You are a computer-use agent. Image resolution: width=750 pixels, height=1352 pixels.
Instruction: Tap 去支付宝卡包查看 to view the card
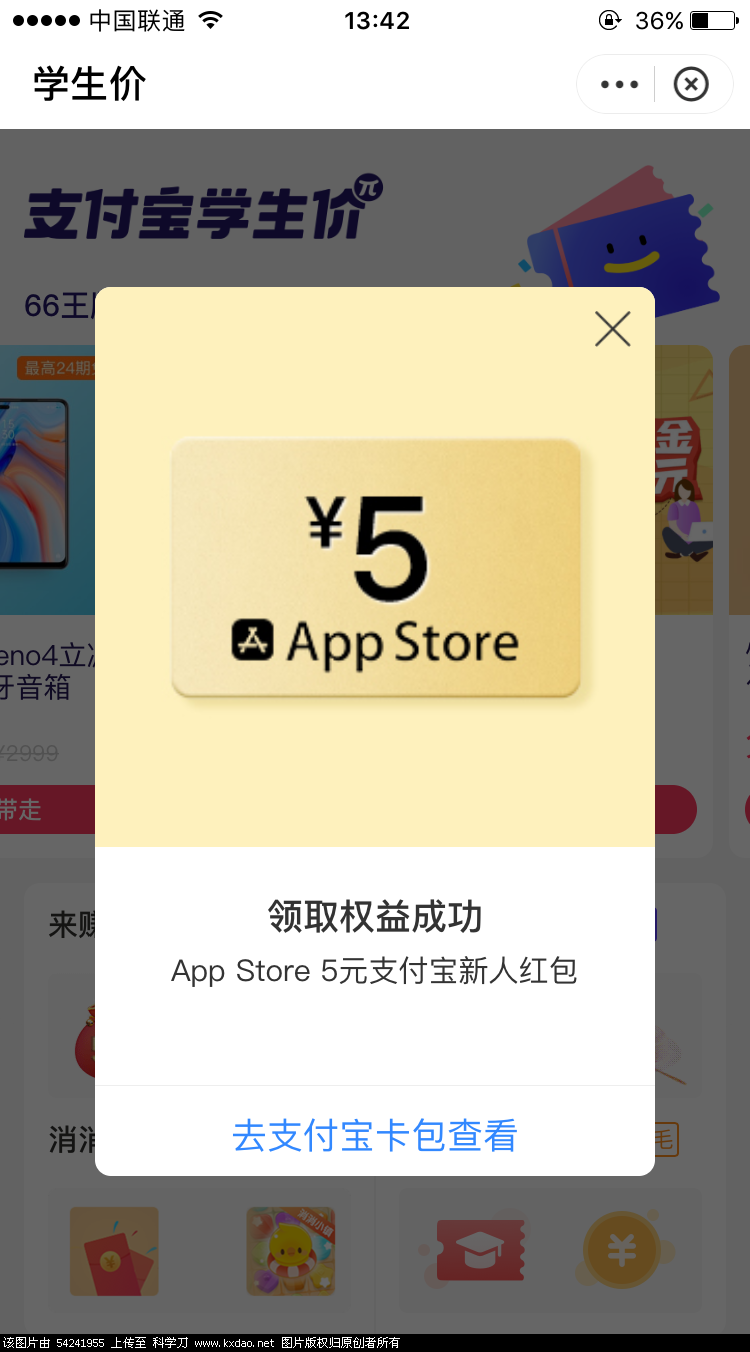click(x=375, y=1136)
